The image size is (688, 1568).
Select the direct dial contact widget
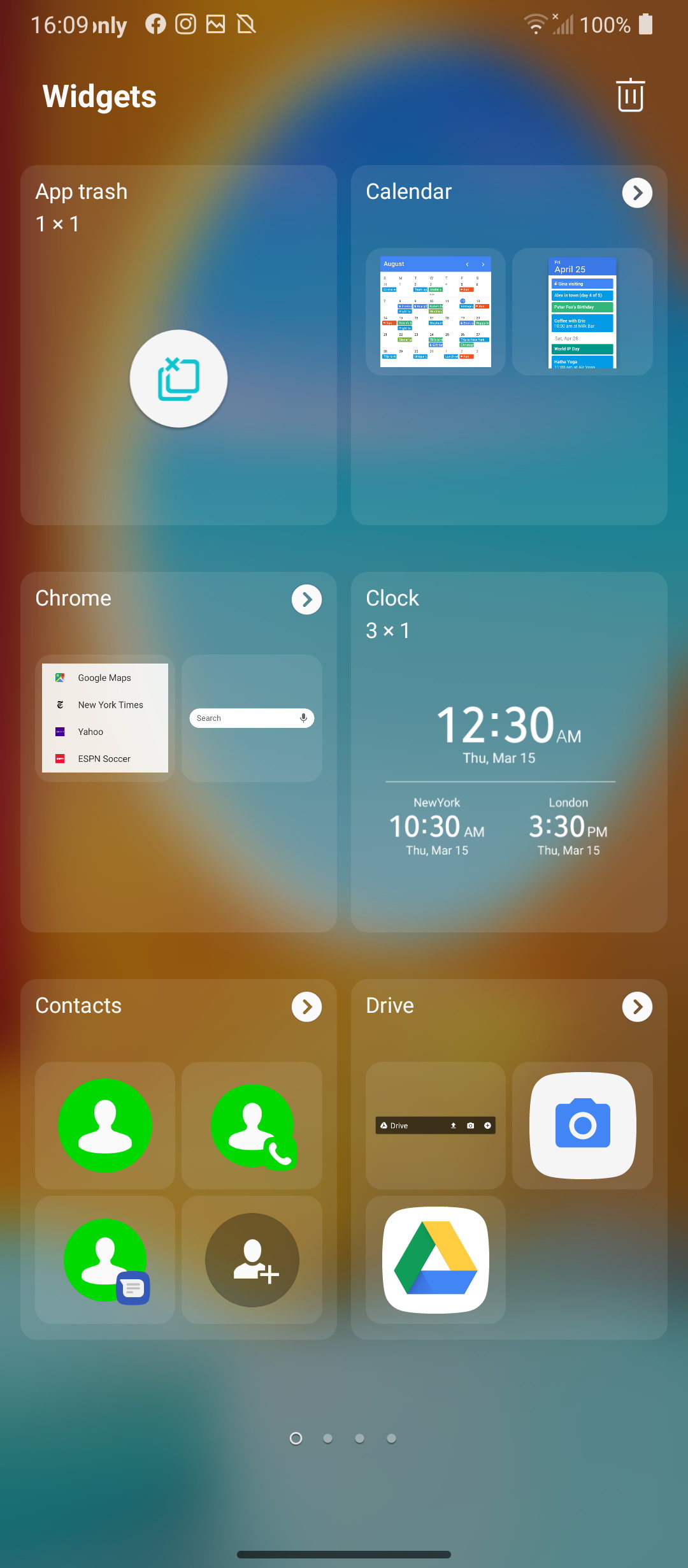point(252,1126)
